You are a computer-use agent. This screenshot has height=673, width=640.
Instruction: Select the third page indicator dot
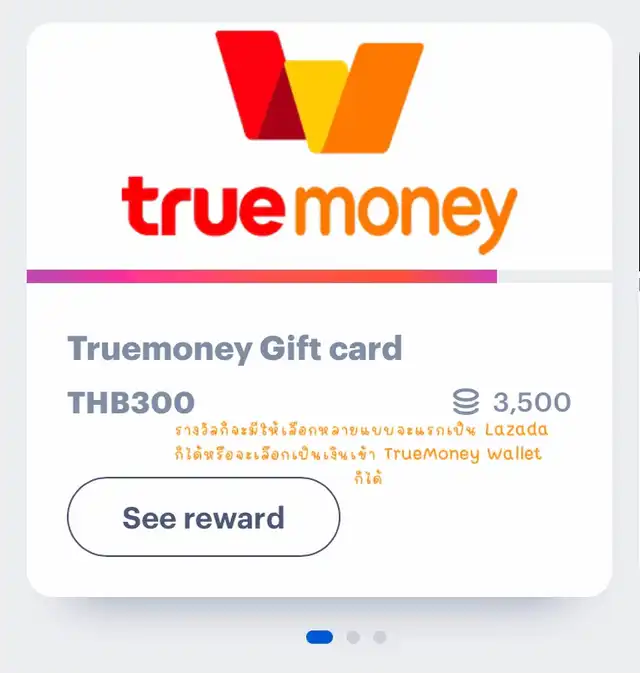[379, 637]
